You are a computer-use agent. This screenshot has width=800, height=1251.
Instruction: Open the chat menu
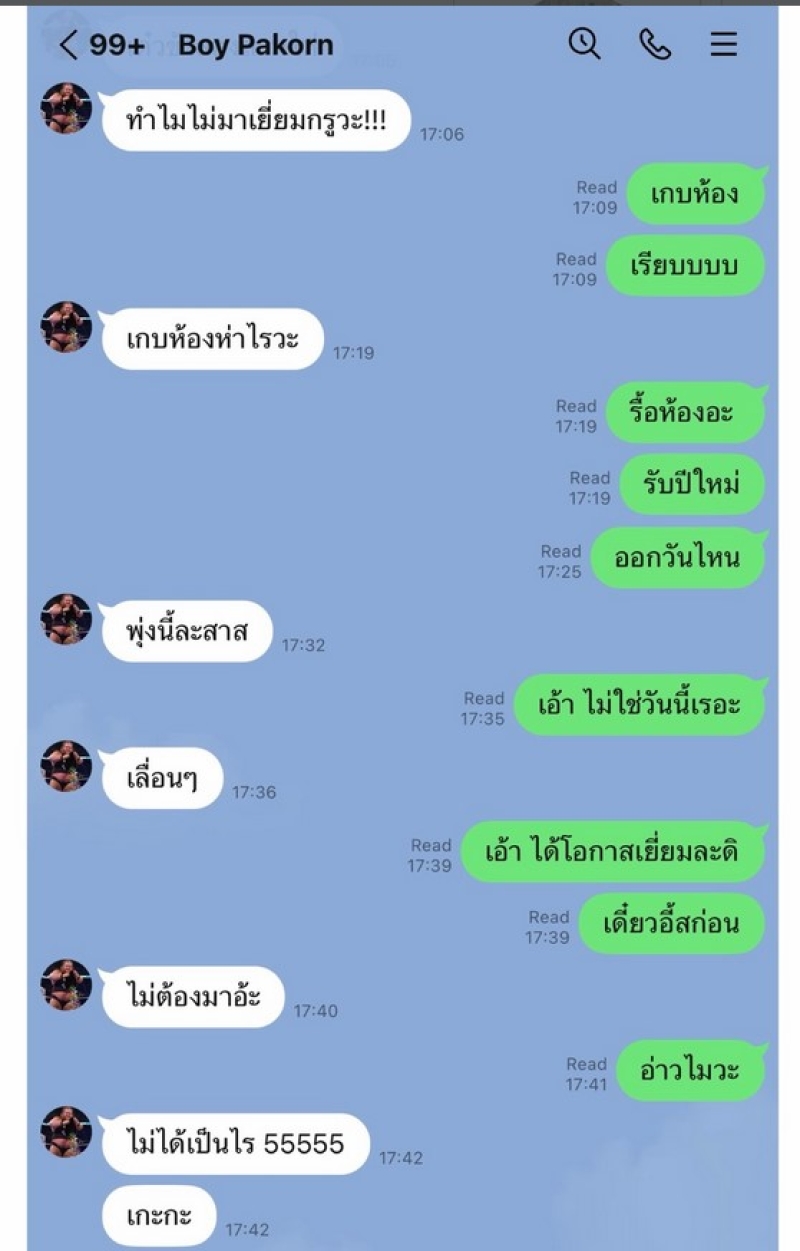click(x=723, y=44)
